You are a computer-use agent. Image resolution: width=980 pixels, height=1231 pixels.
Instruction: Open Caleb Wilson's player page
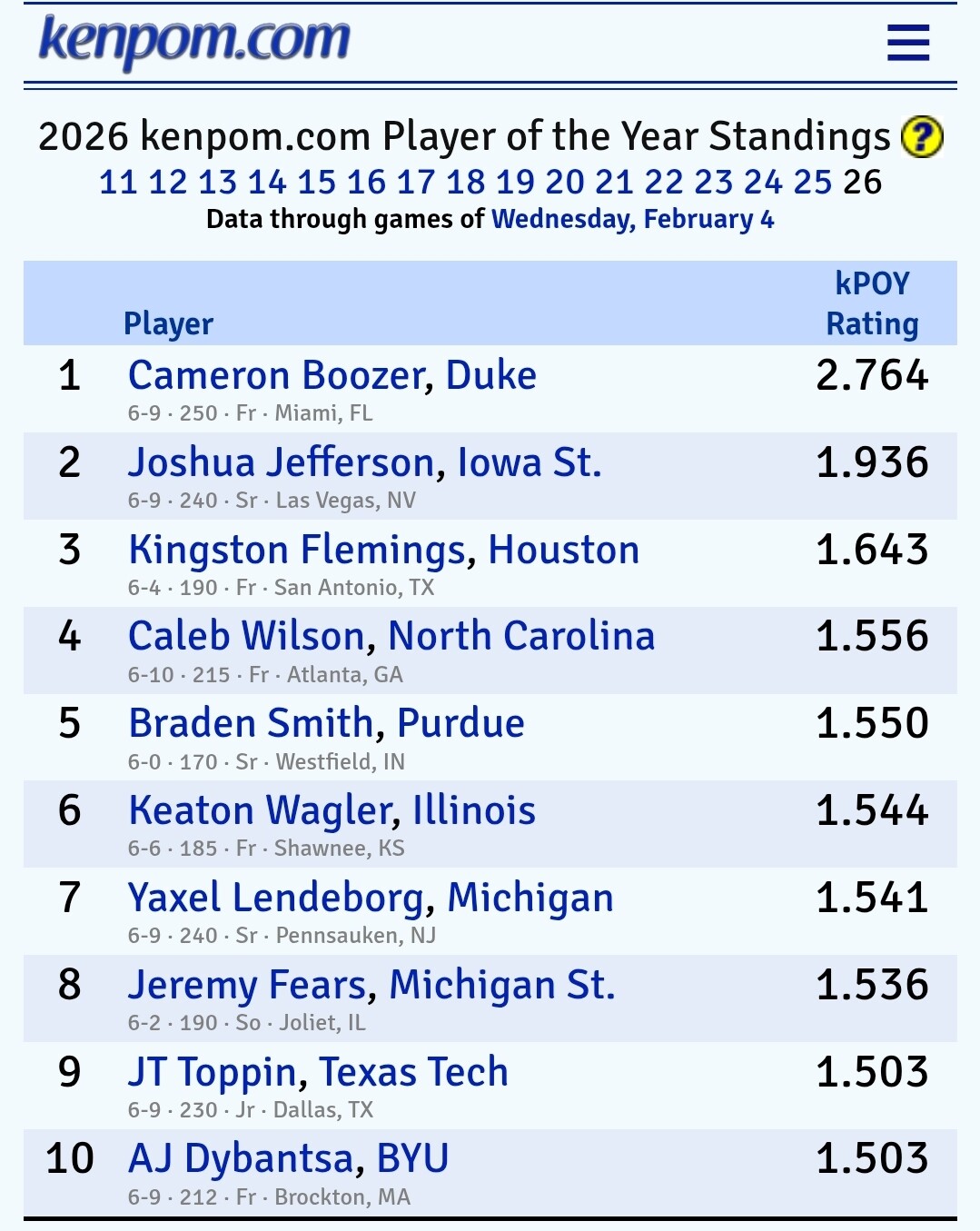246,636
